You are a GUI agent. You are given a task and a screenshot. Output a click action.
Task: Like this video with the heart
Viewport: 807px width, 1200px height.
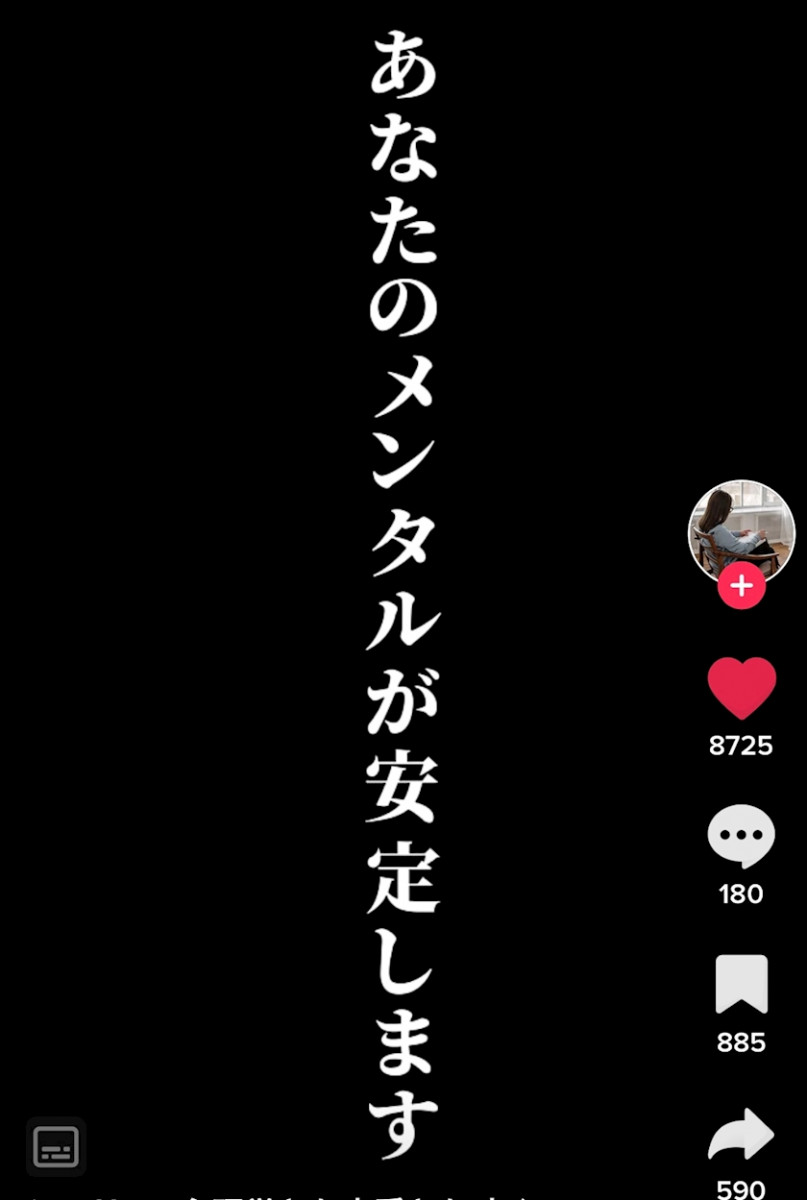coord(741,688)
